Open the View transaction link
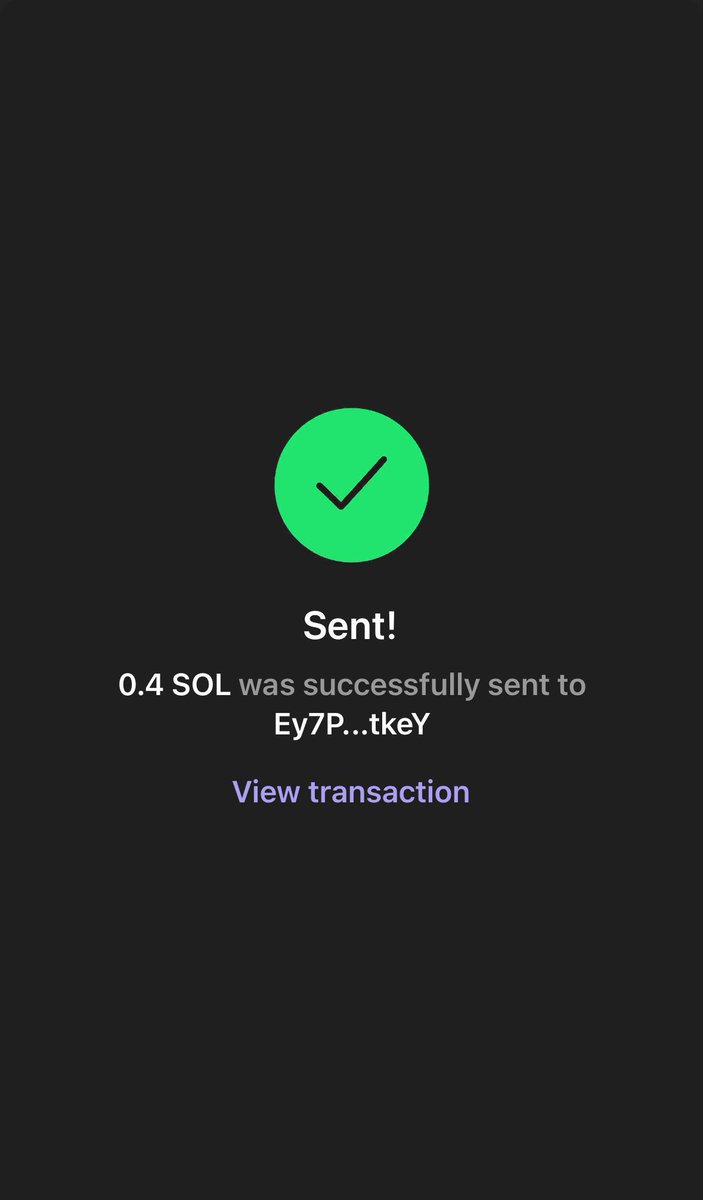This screenshot has height=1200, width=703. 351,791
